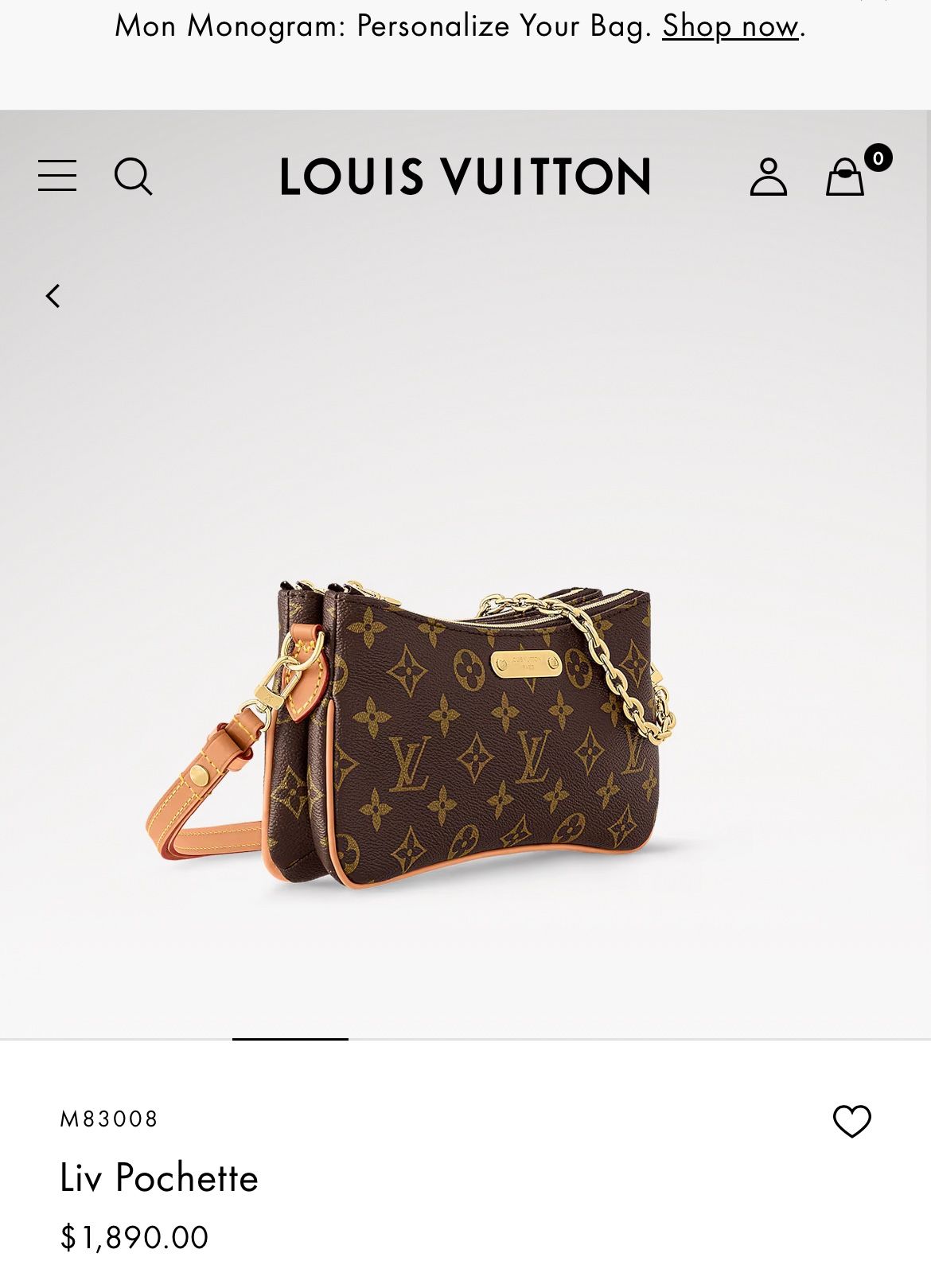This screenshot has height=1288, width=931.
Task: Tap the Louis Vuitton home logo
Action: pos(465,176)
